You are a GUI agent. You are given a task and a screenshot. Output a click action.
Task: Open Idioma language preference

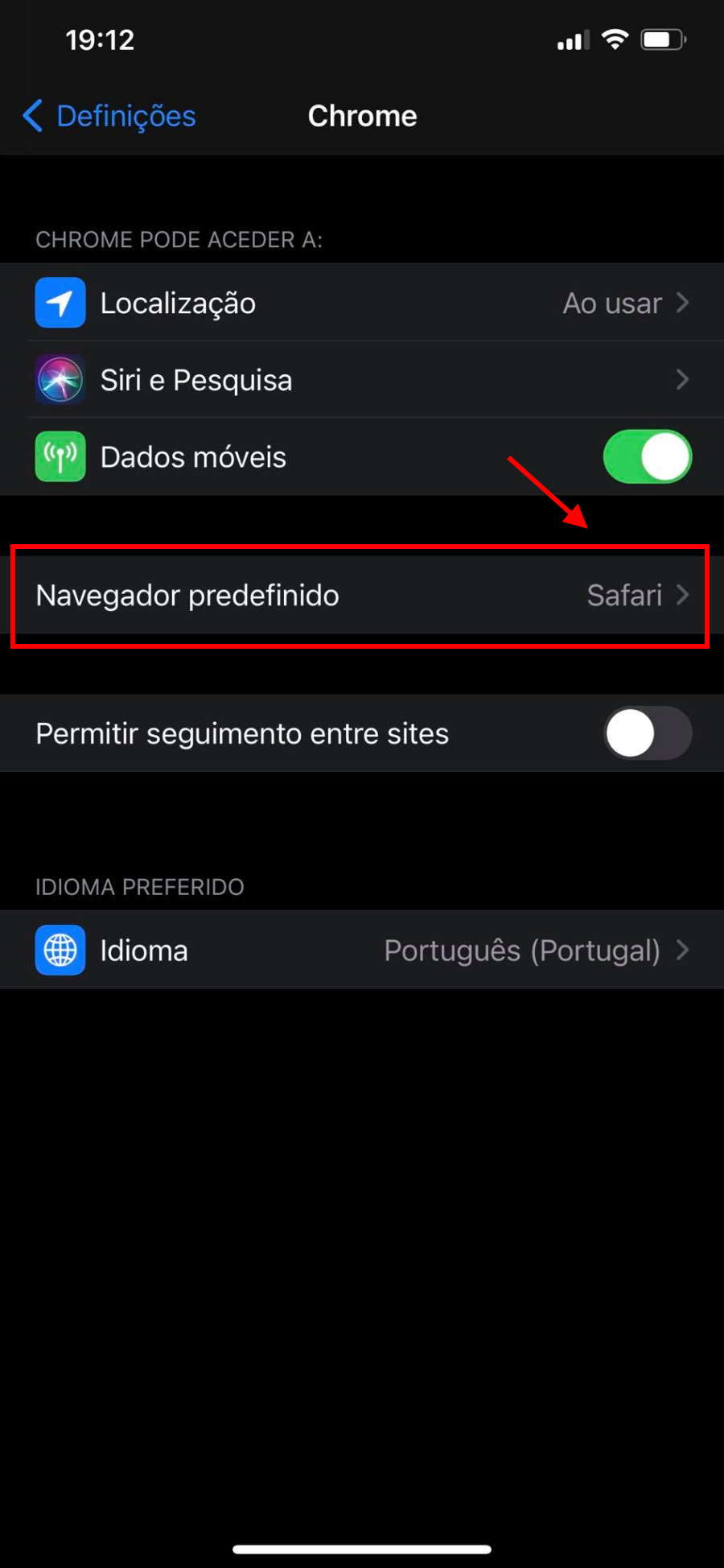pos(362,951)
